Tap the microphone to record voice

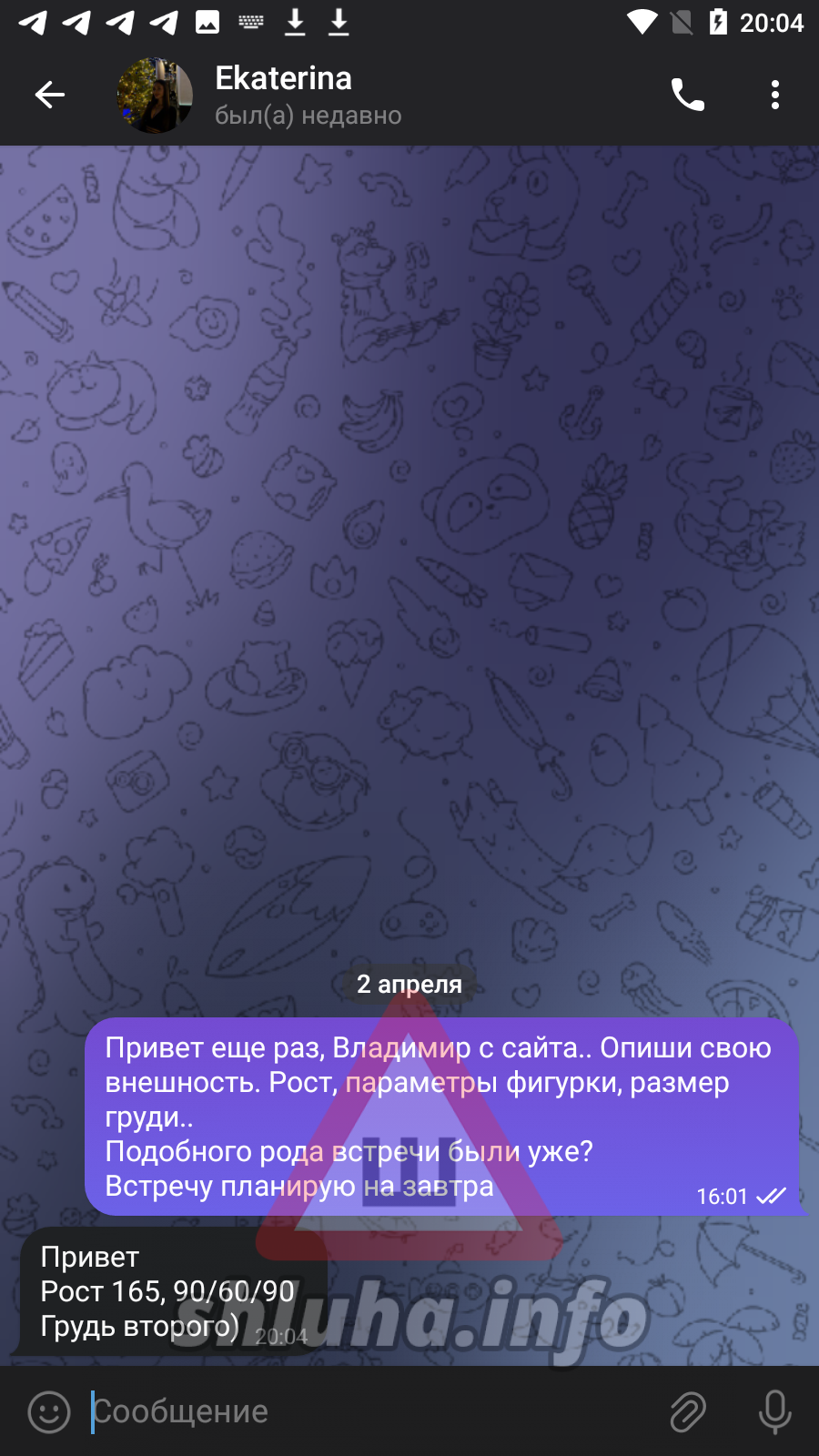point(774,1411)
